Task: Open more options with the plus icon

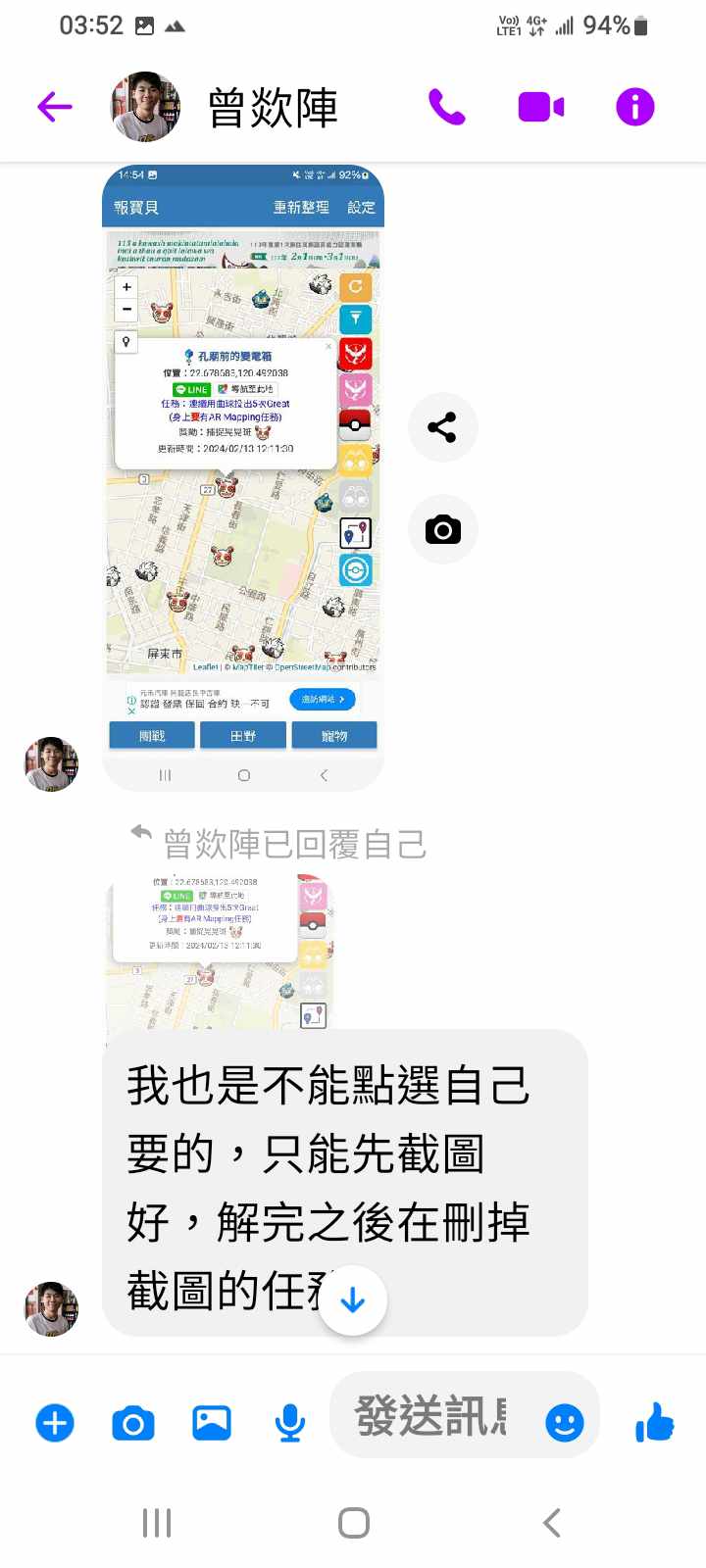Action: click(x=55, y=1422)
